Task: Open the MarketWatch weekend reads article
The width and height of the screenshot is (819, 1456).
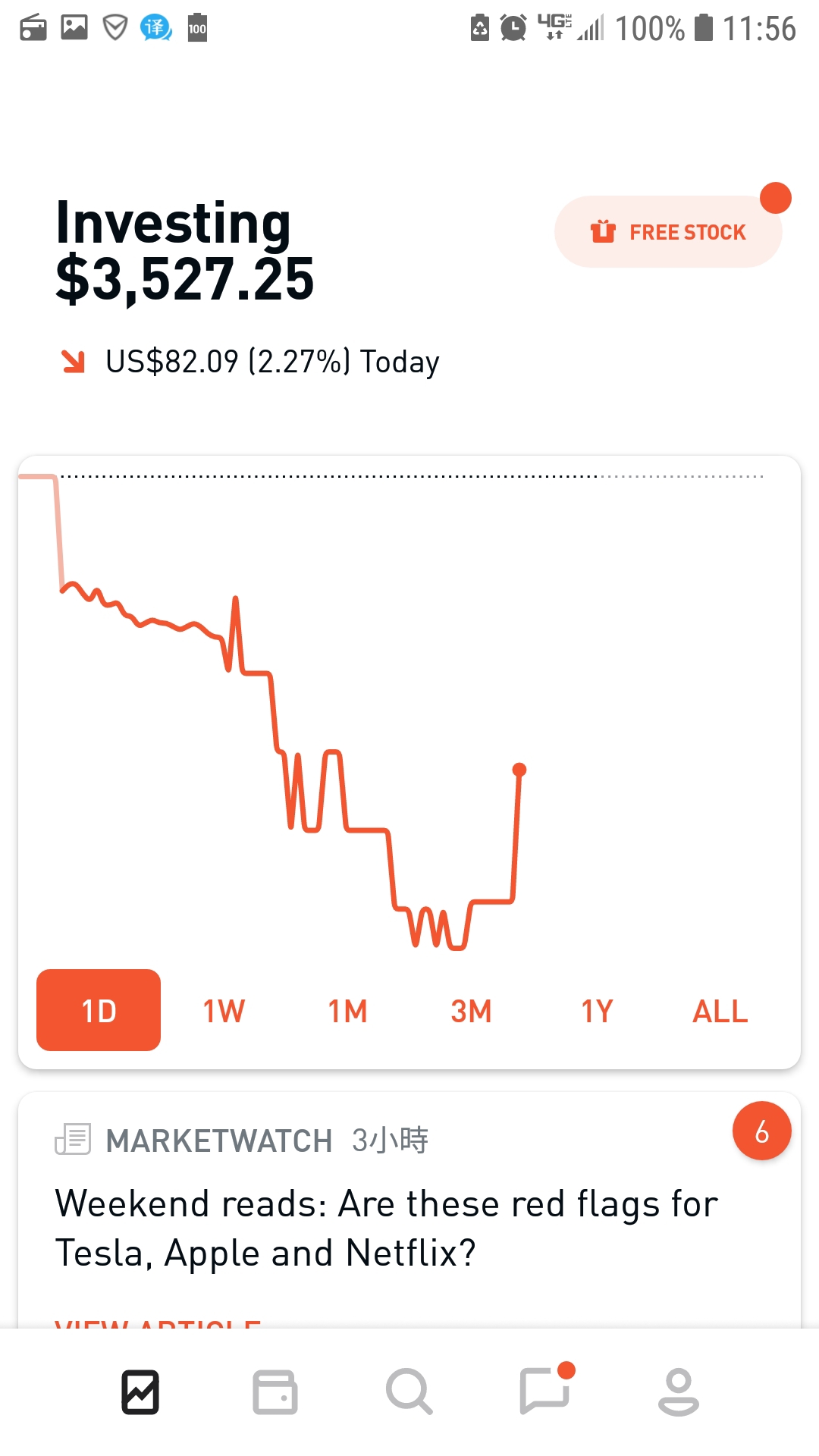Action: [x=387, y=1228]
